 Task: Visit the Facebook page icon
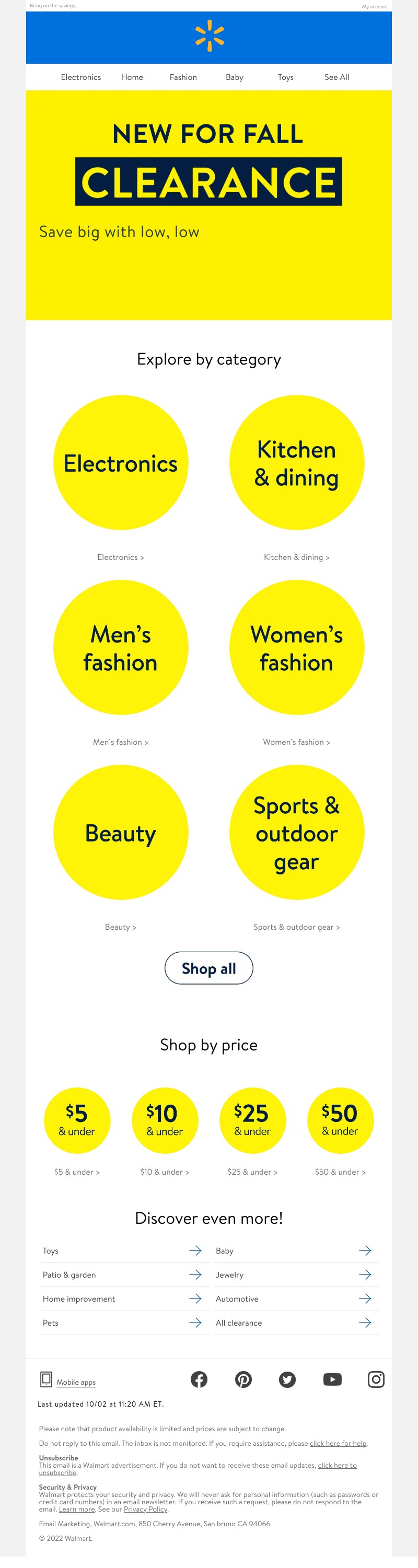point(199,1379)
